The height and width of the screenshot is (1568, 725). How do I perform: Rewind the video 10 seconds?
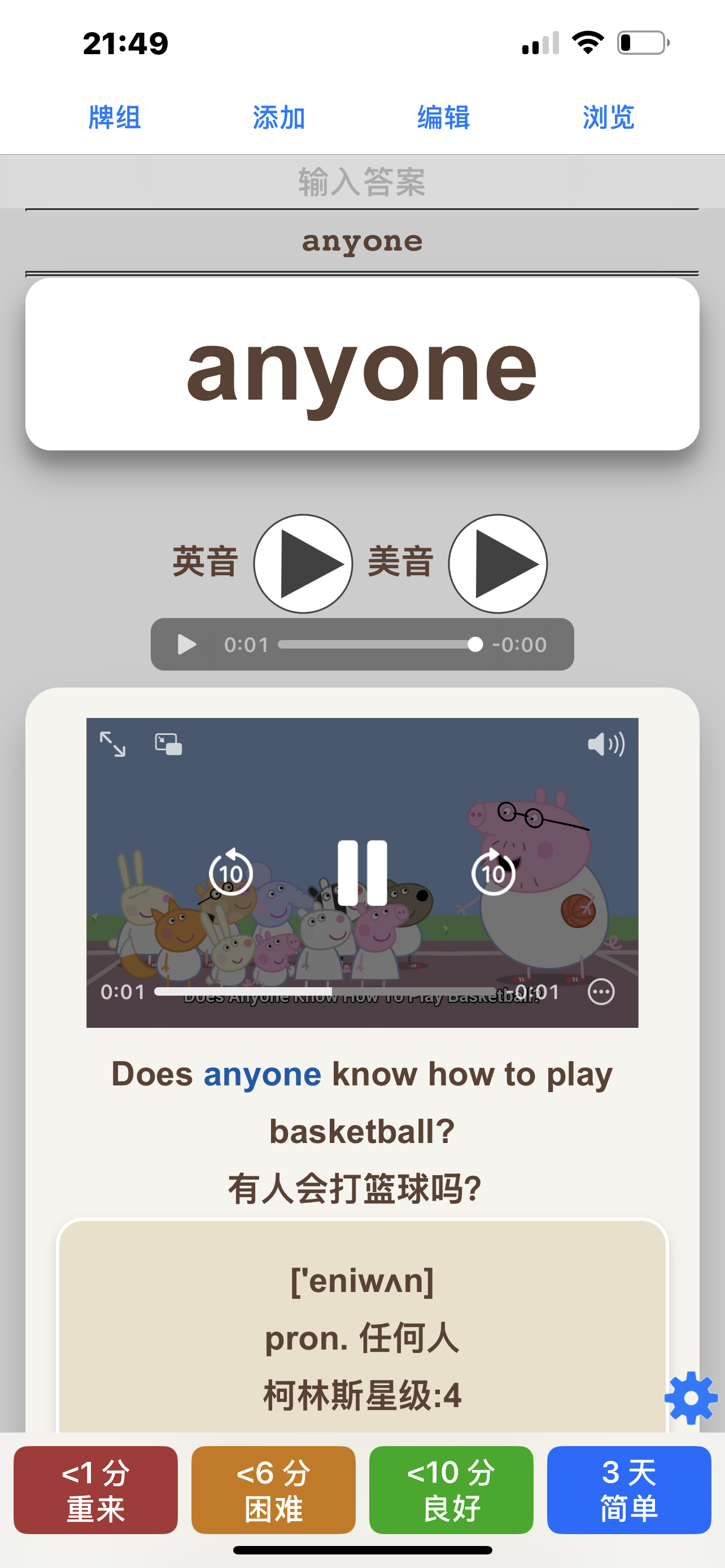pos(231,873)
